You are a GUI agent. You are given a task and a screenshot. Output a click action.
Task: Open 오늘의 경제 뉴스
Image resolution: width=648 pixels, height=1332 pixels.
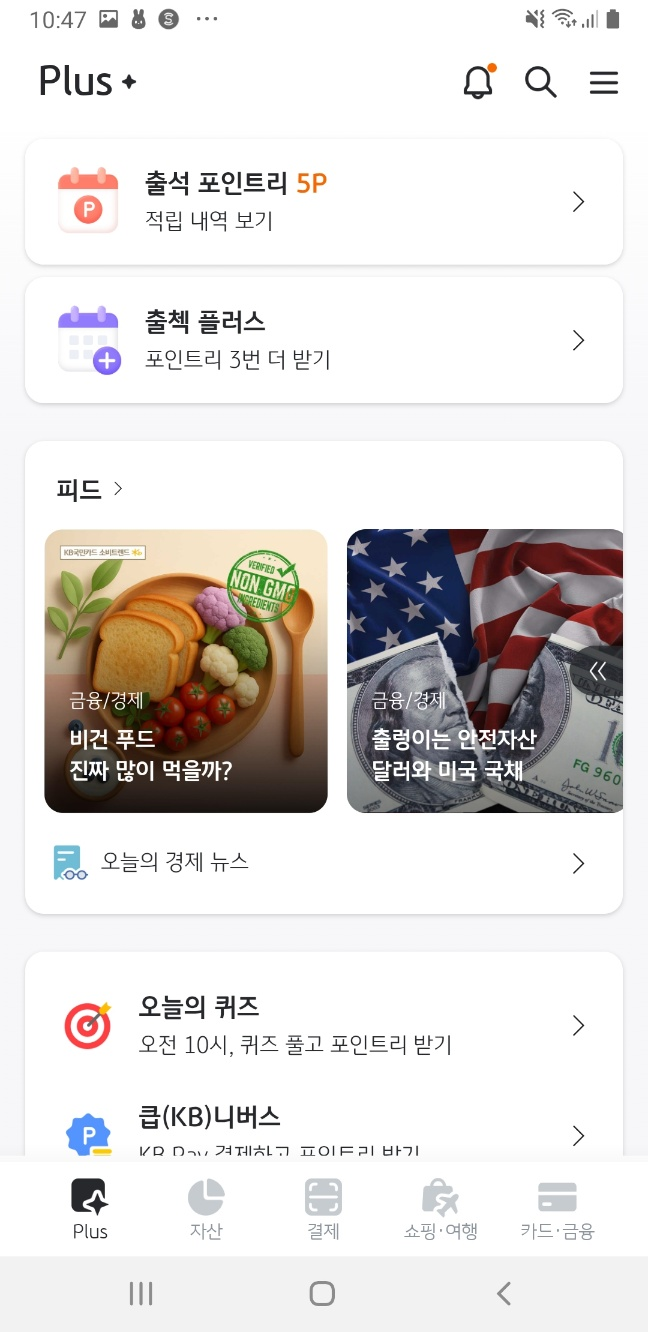tap(324, 862)
